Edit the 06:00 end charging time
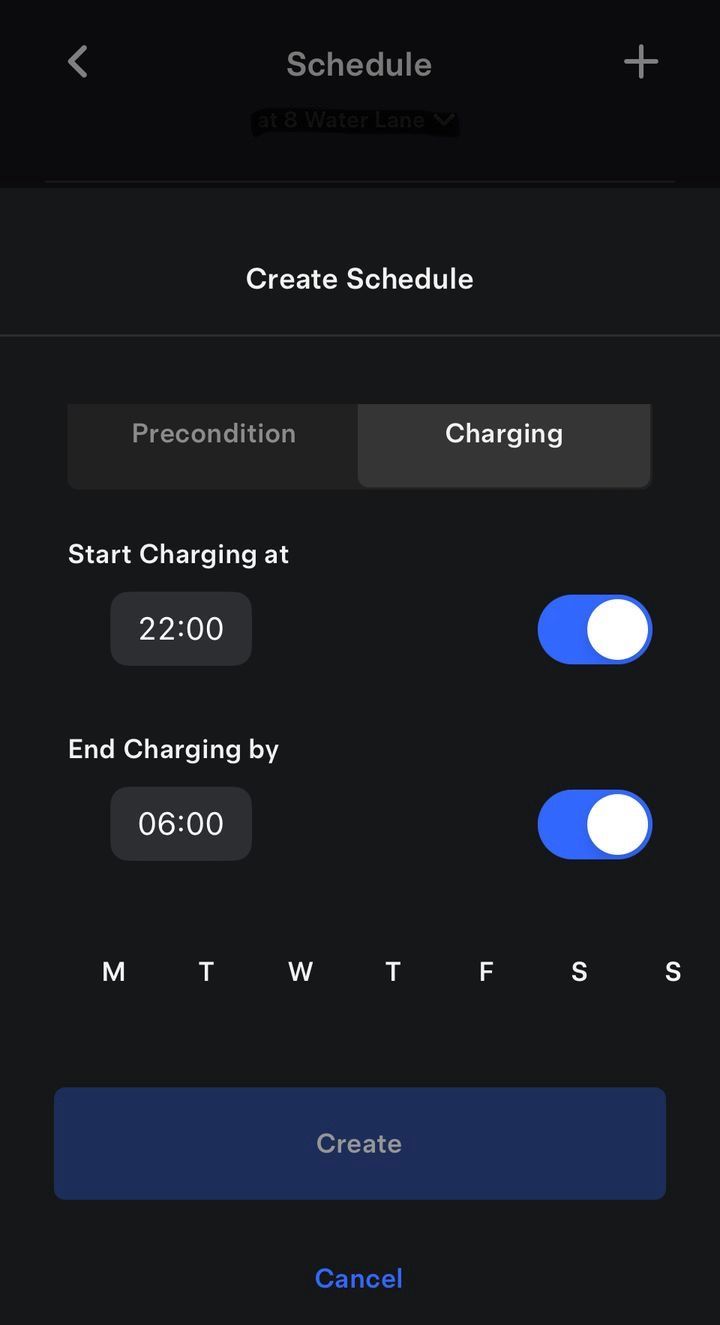The height and width of the screenshot is (1325, 720). click(x=181, y=824)
